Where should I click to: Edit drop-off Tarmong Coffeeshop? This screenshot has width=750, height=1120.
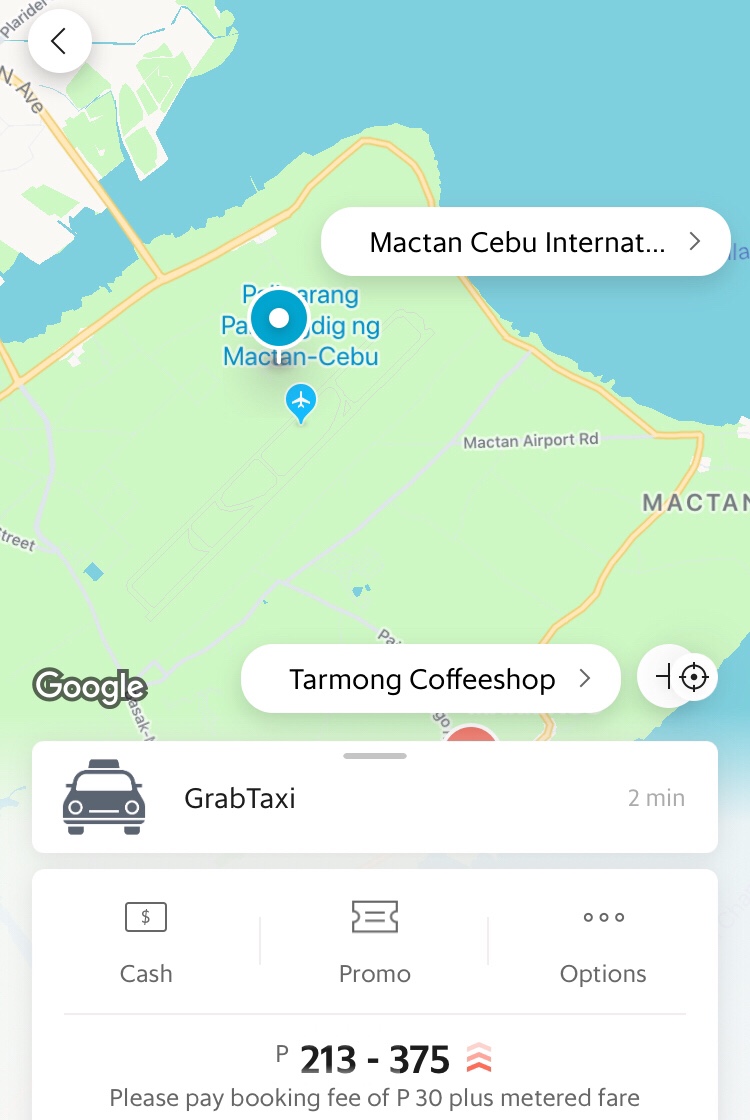tap(431, 679)
